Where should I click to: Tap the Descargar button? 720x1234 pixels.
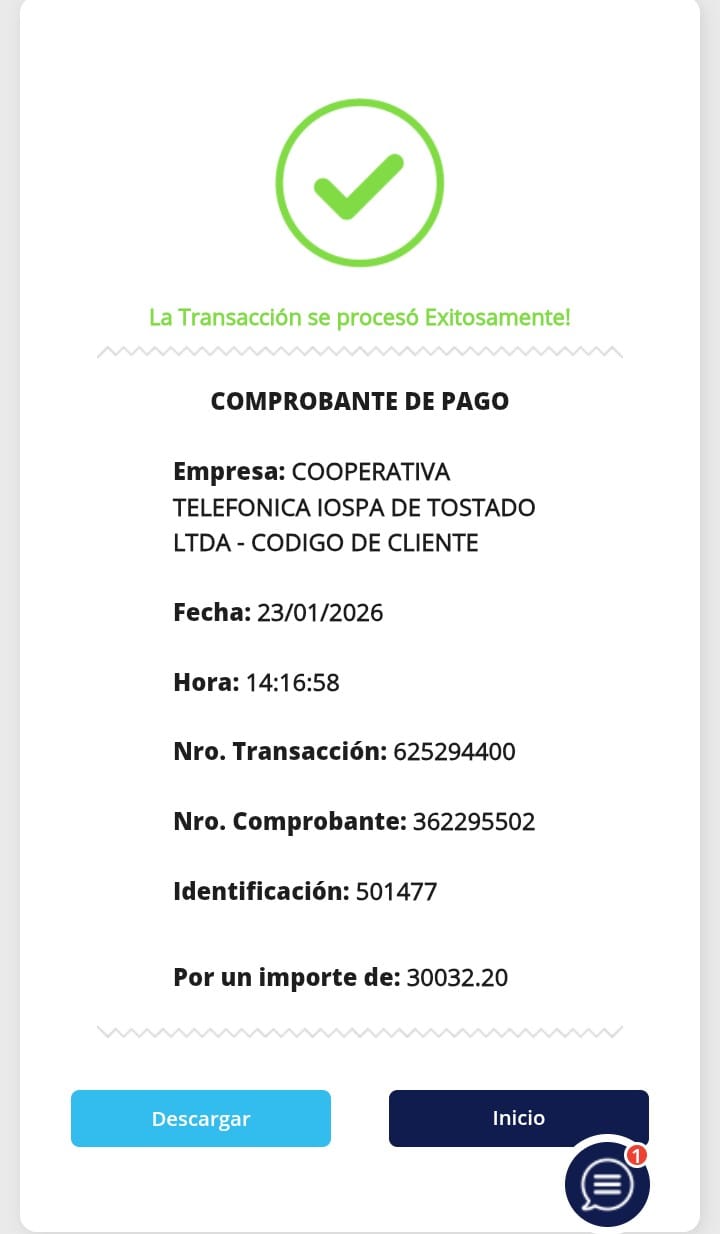coord(200,1118)
